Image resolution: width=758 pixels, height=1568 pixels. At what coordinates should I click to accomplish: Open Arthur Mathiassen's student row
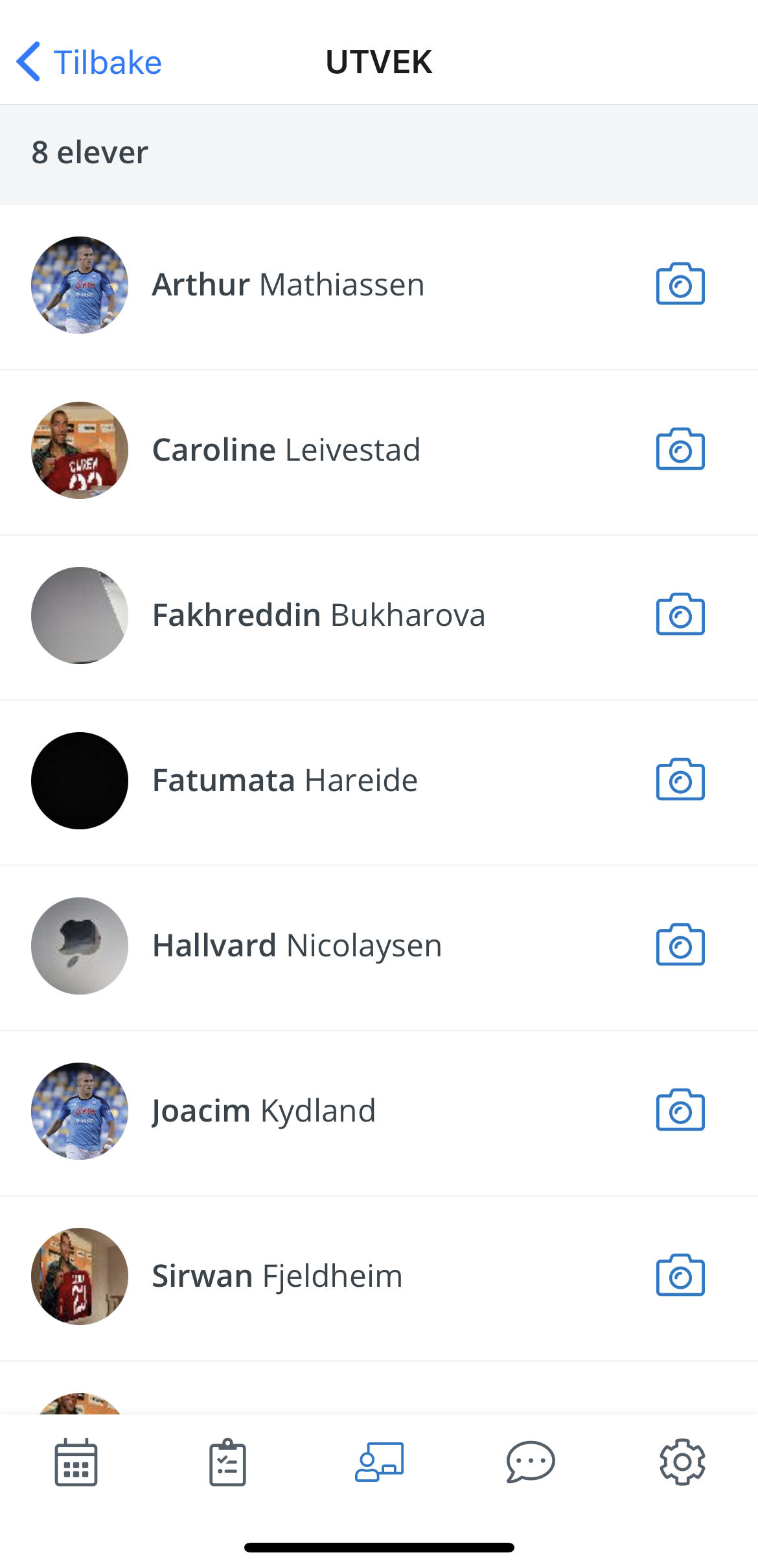click(x=288, y=285)
